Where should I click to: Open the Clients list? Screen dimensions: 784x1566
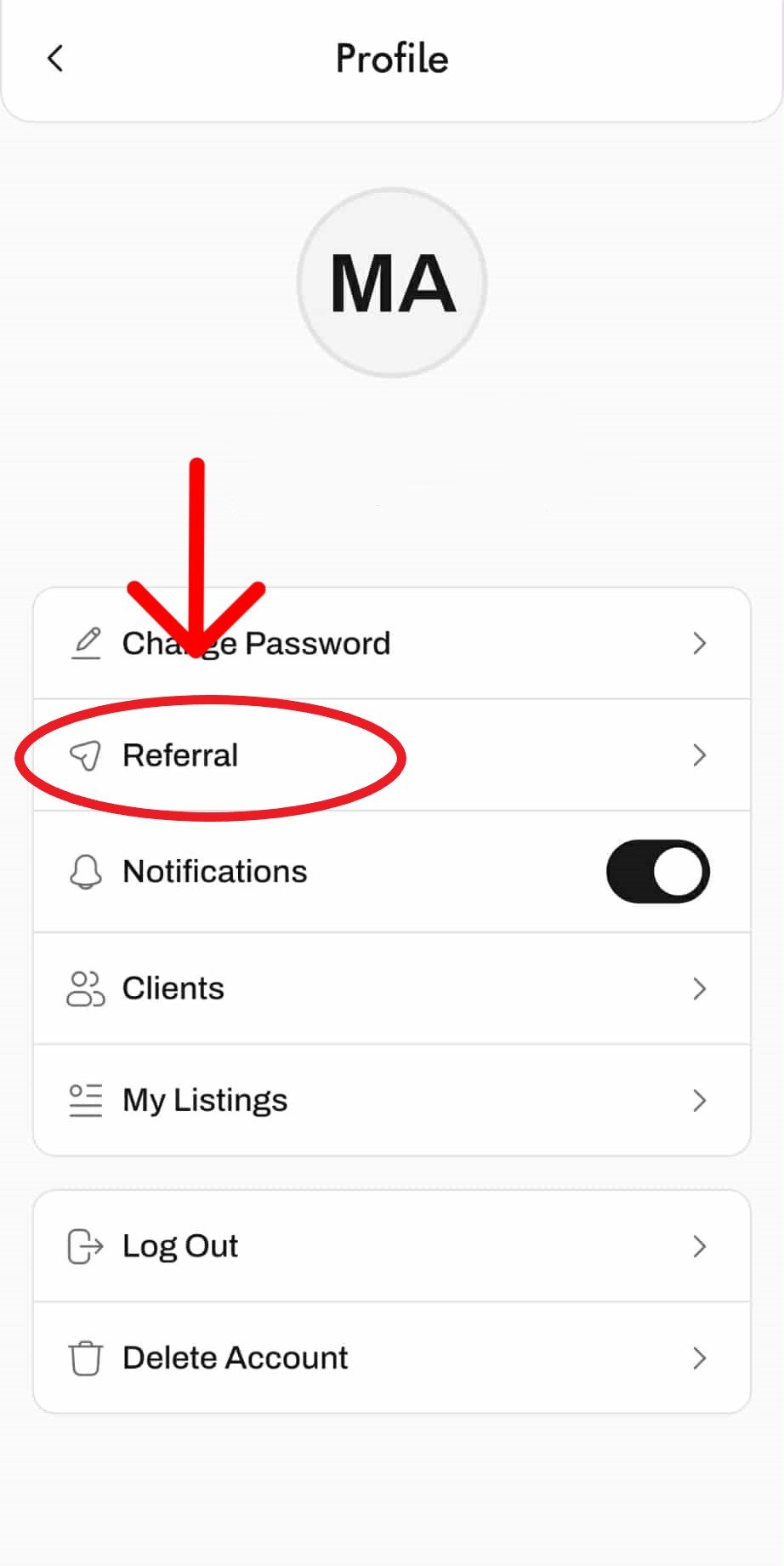391,988
